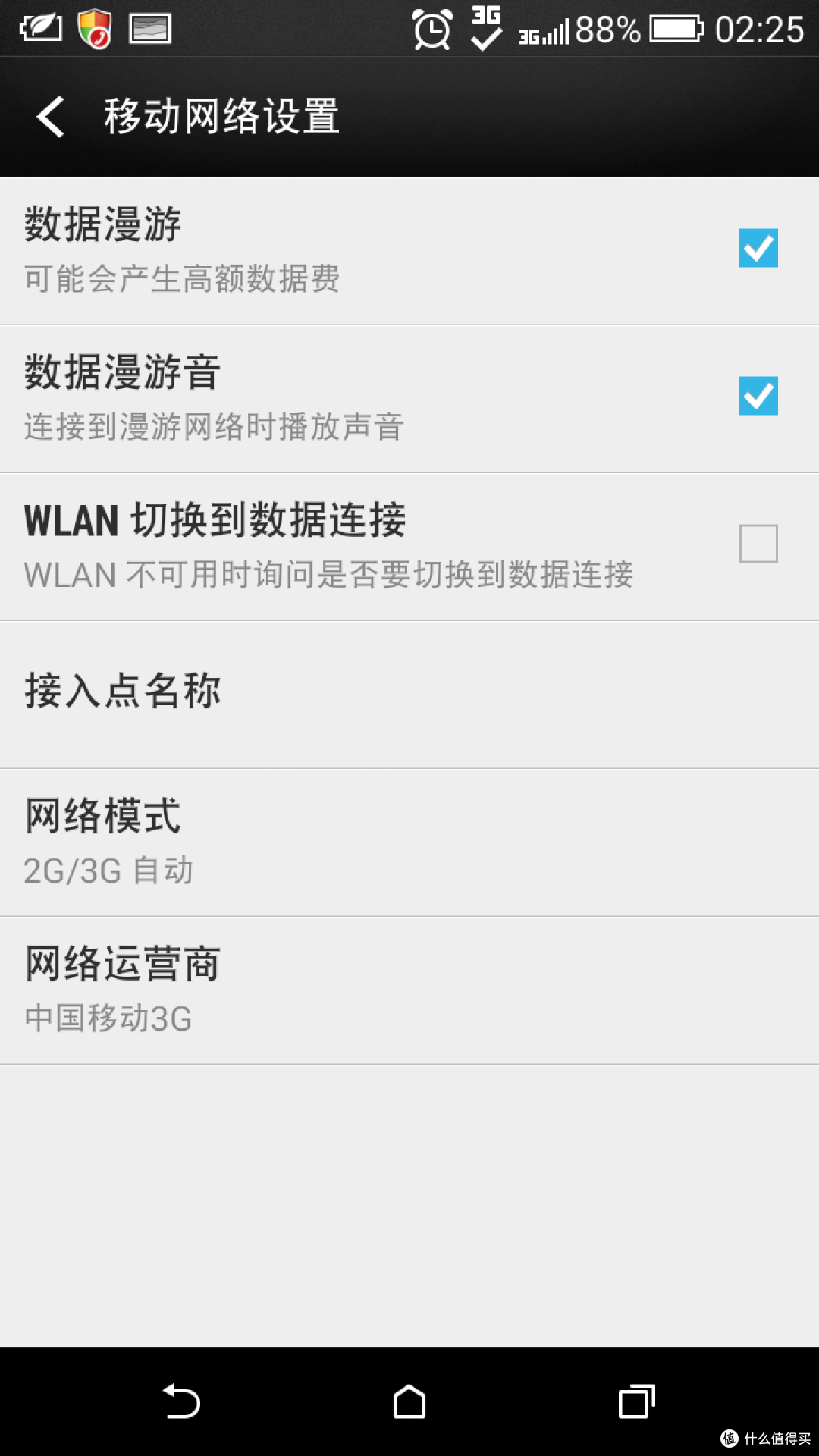Open 网络运营商 settings
819x1456 pixels.
409,990
